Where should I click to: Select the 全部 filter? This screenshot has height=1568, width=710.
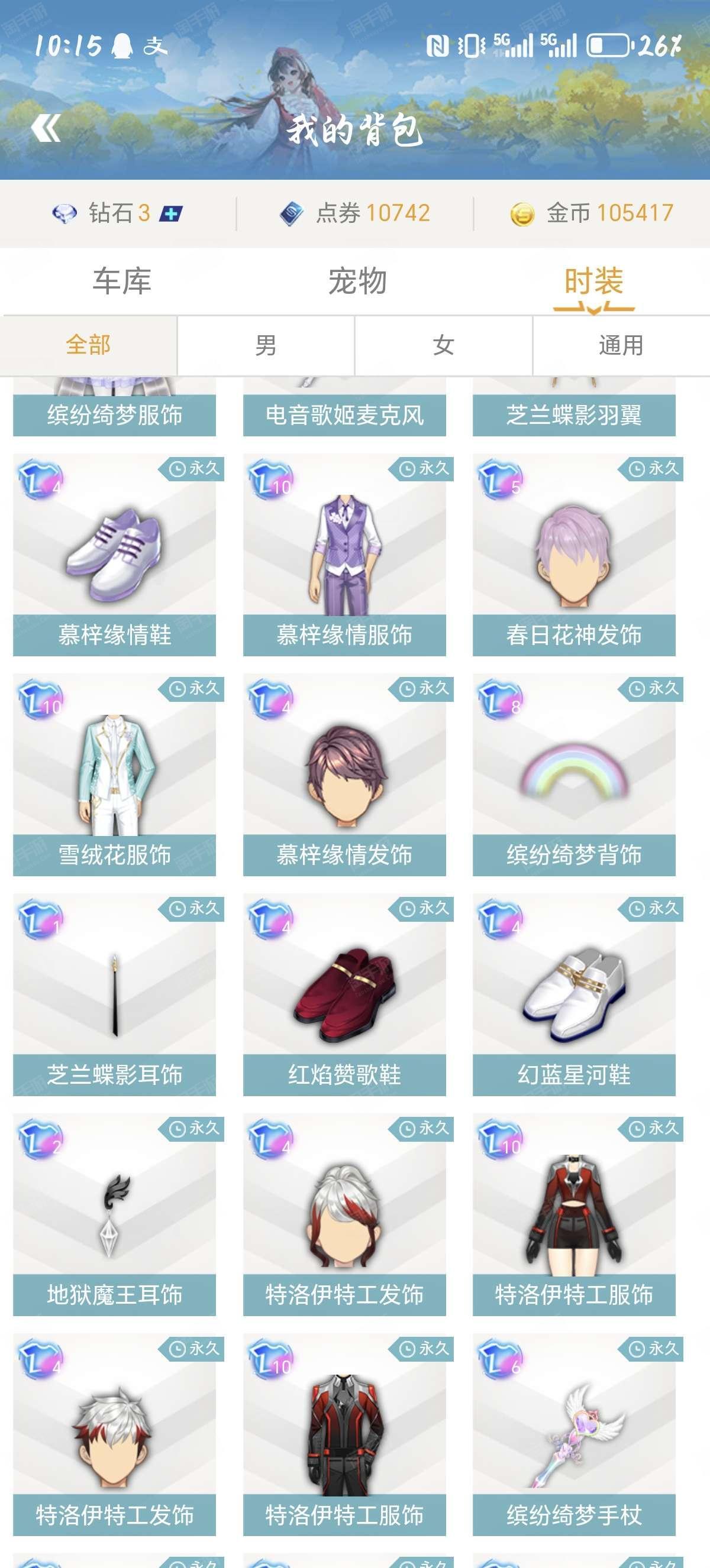coord(89,345)
